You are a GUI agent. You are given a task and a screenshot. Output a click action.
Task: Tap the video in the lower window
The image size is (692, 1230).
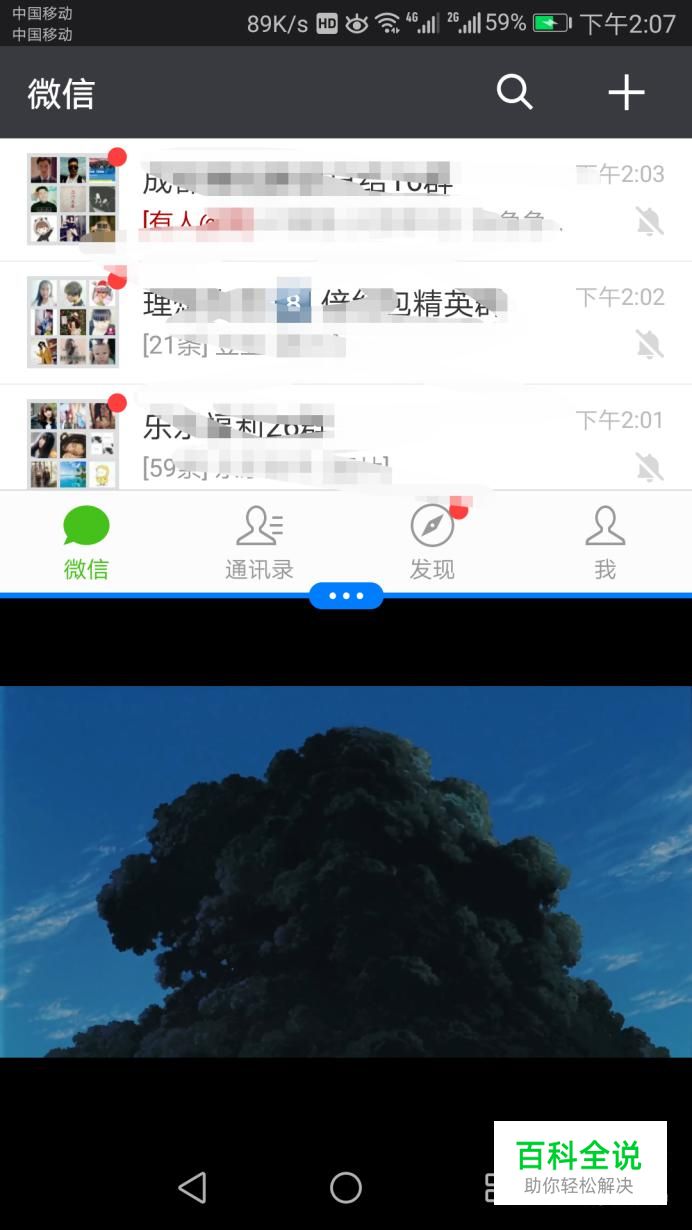click(x=346, y=871)
